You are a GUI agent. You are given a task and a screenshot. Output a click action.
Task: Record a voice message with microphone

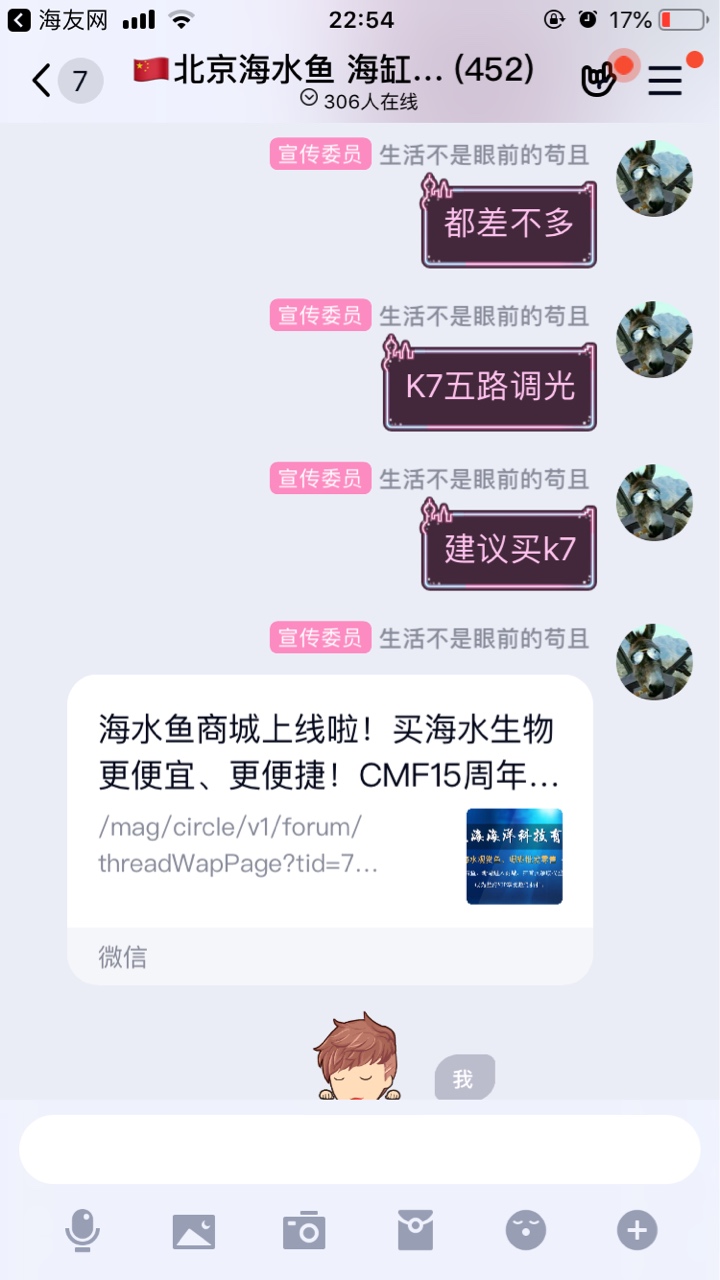83,1229
